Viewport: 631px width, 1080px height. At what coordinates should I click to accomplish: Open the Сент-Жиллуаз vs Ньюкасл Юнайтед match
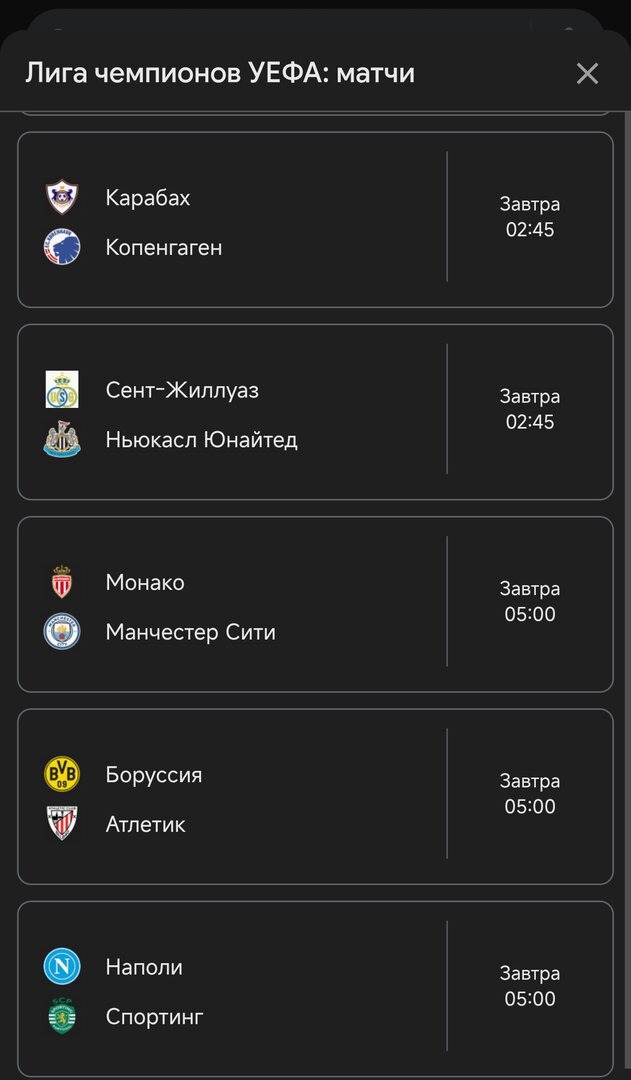coord(315,412)
